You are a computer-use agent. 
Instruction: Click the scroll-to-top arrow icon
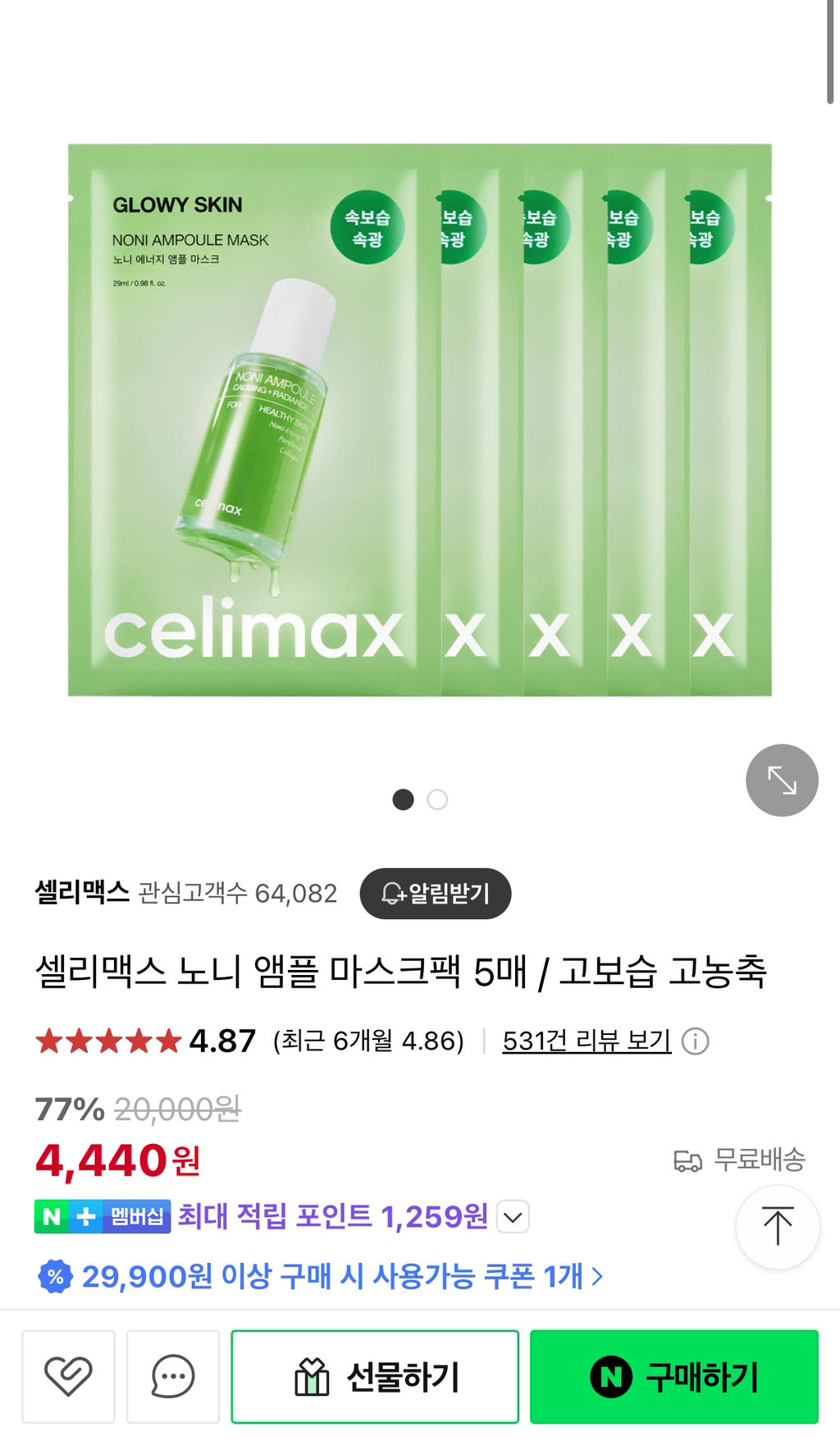(777, 1227)
